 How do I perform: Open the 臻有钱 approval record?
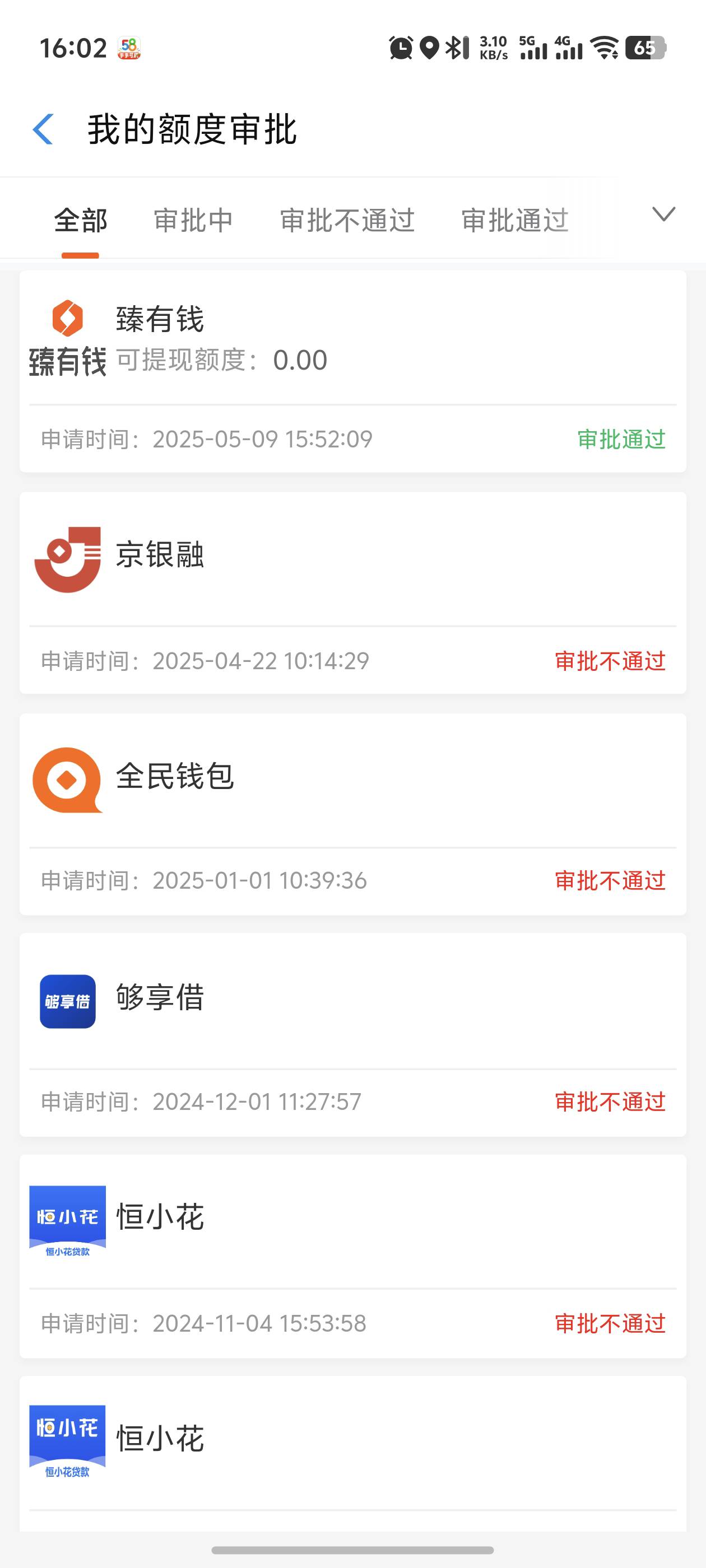point(352,371)
